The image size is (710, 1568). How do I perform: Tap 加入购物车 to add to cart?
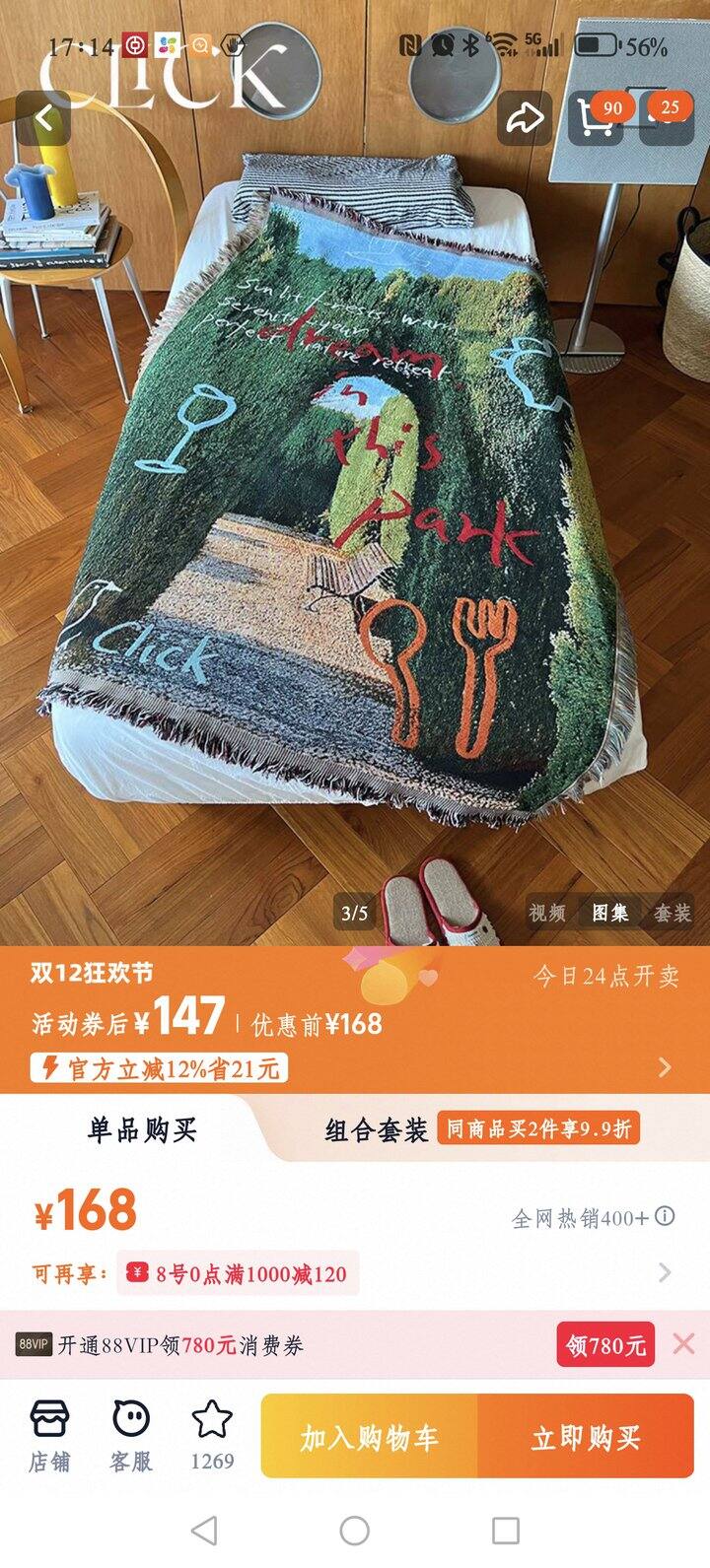(370, 1437)
